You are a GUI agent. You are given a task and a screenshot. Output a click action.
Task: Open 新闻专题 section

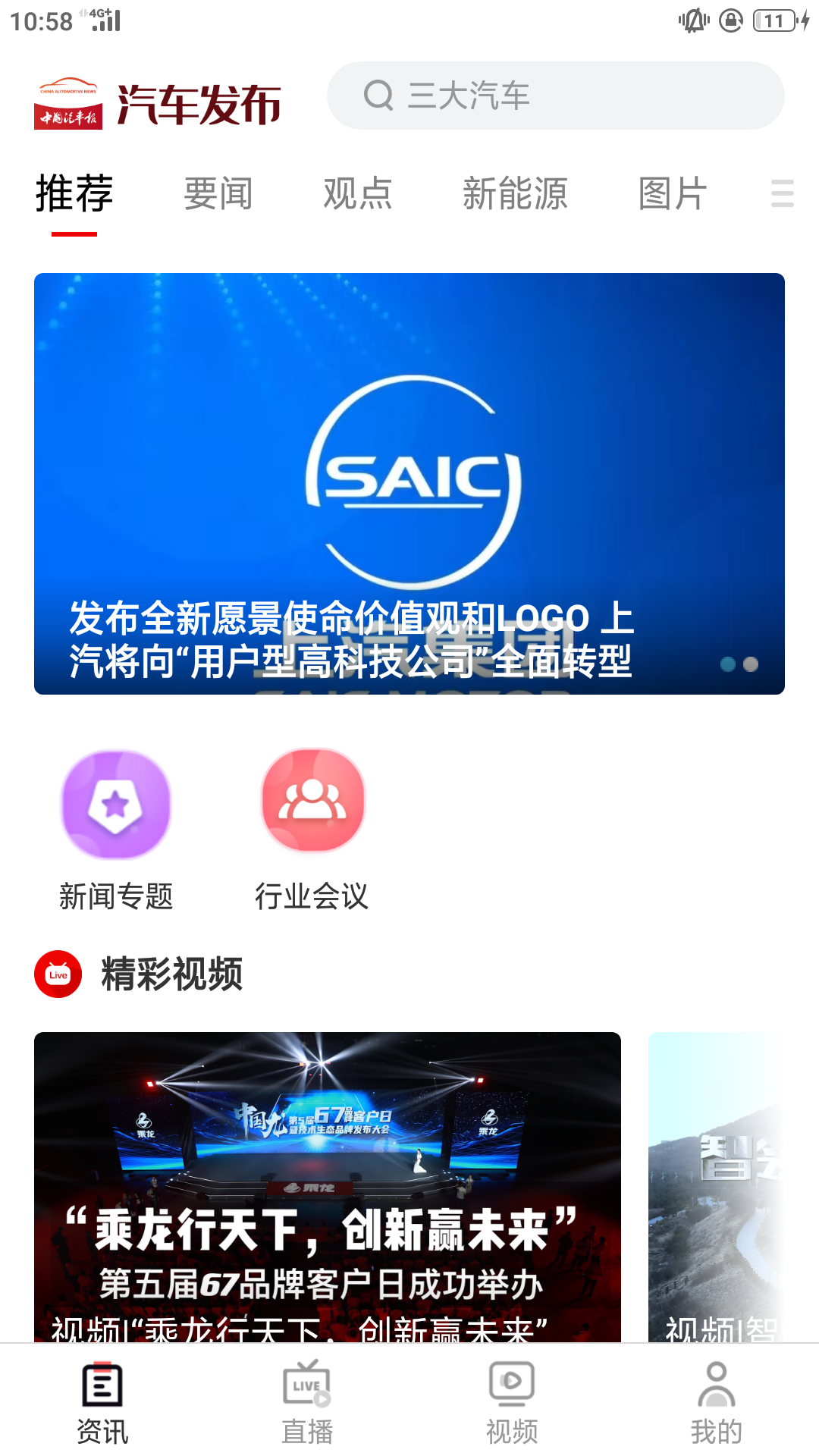click(116, 830)
